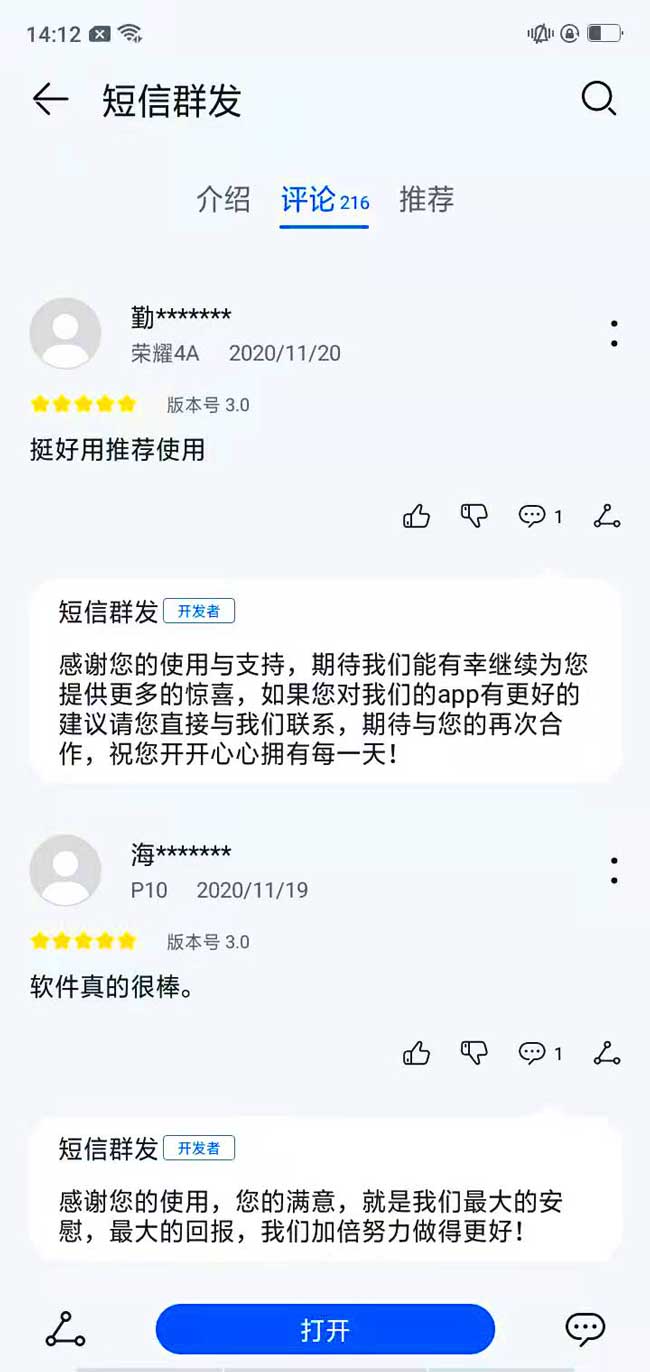Screen dimensions: 650x1372
Task: Go back from 短信群发 page
Action: coord(50,100)
